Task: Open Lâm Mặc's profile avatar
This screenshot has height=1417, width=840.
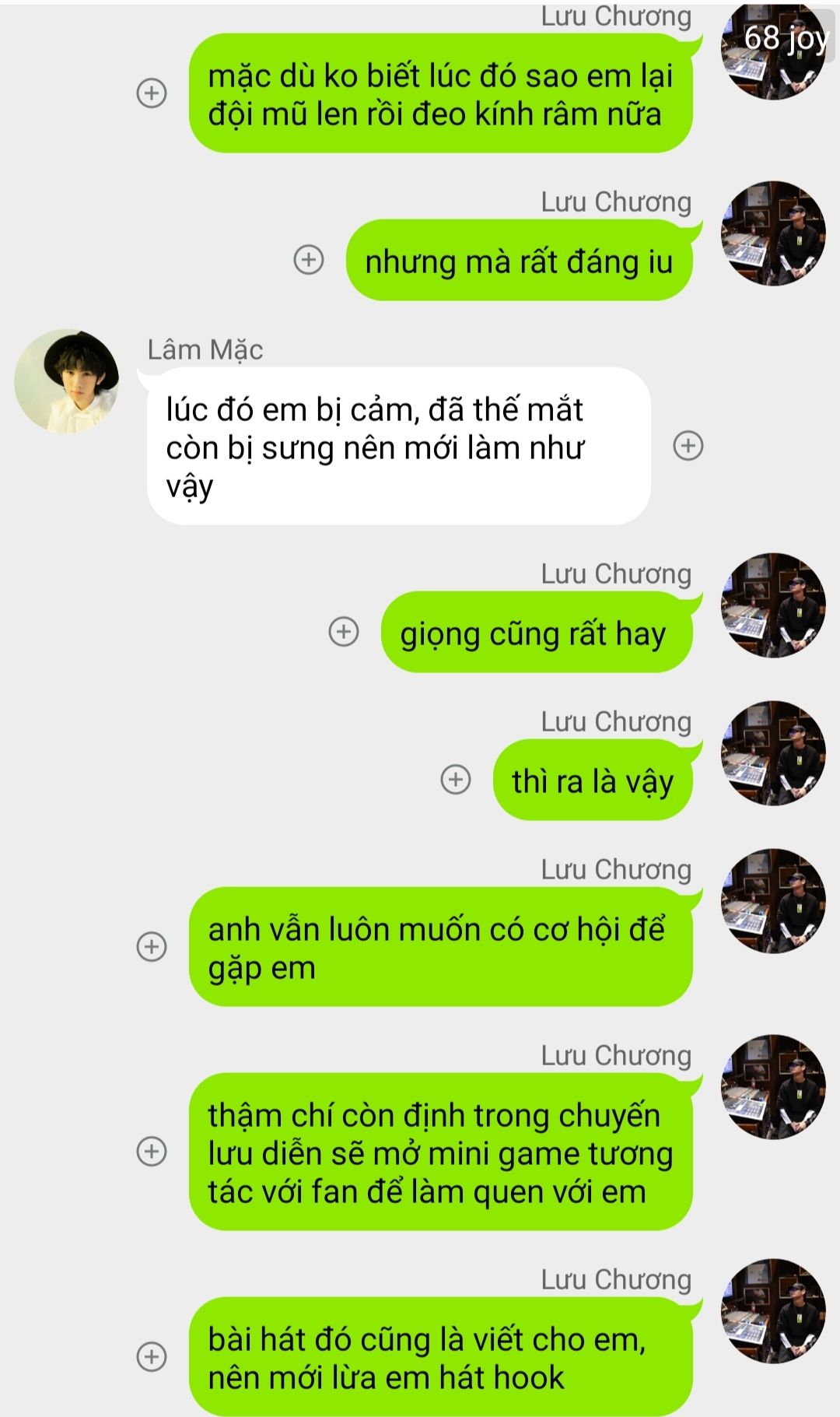Action: (x=67, y=381)
